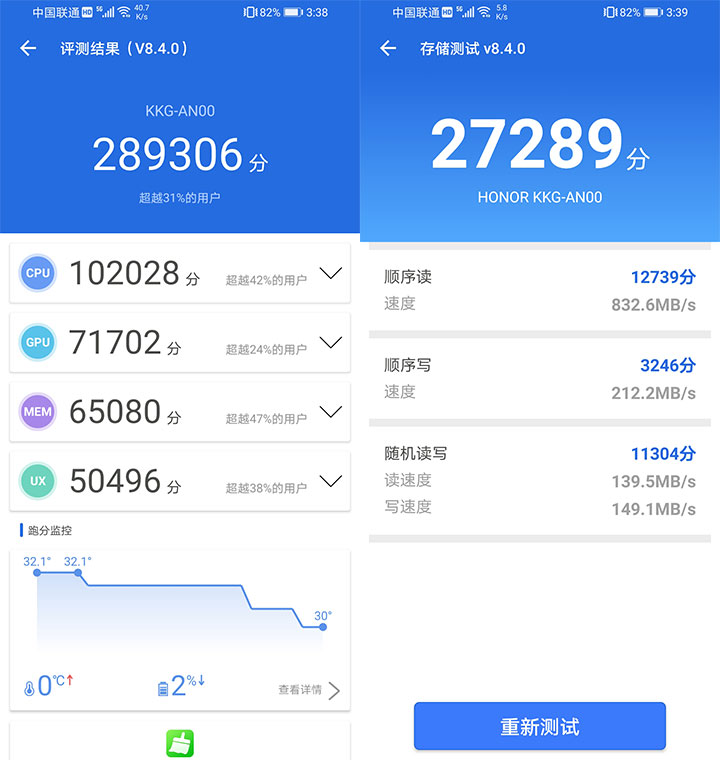The image size is (720, 760).
Task: Select the UX score icon
Action: tap(37, 481)
